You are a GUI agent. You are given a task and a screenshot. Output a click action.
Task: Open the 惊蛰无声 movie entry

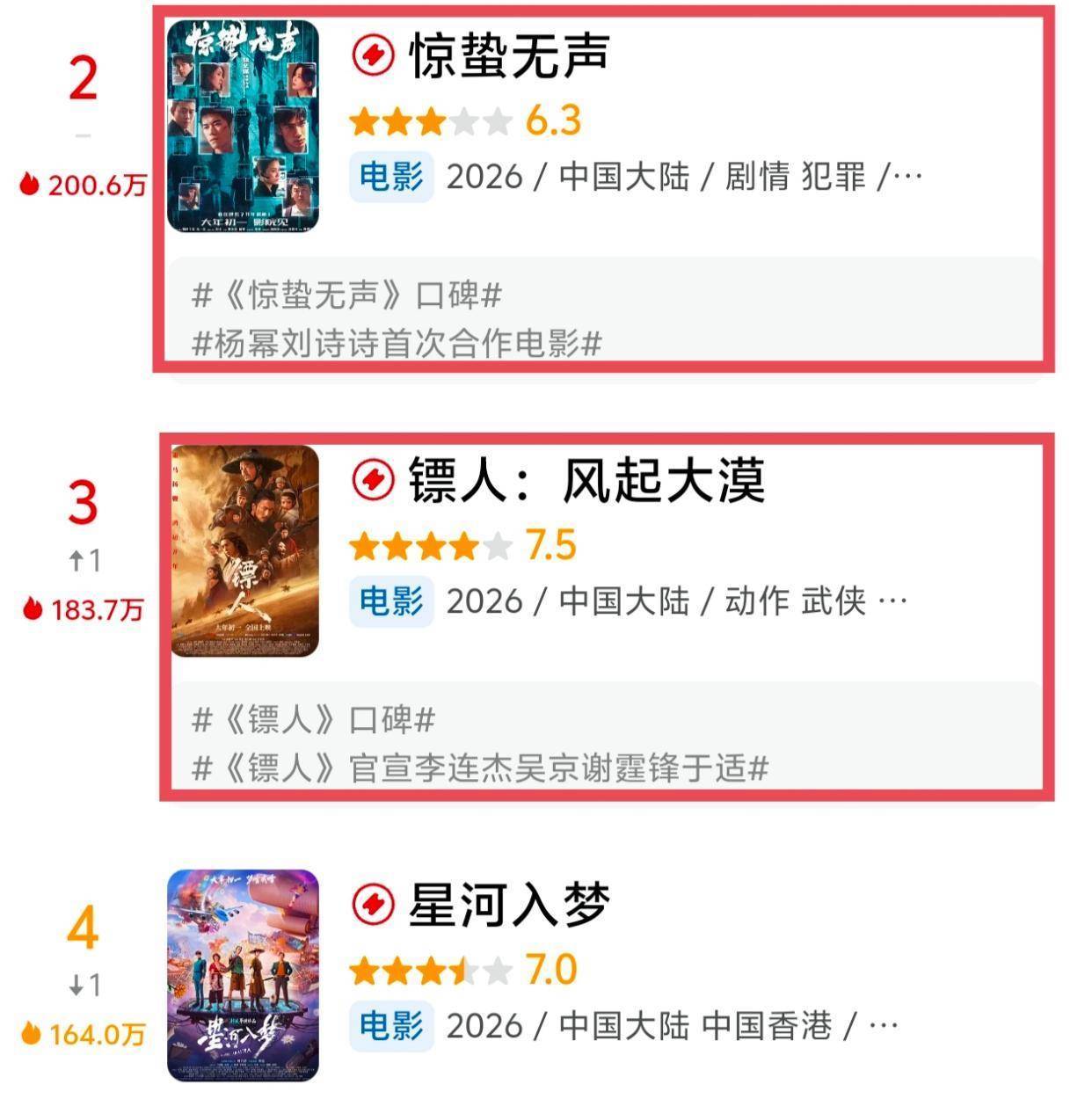(510, 55)
